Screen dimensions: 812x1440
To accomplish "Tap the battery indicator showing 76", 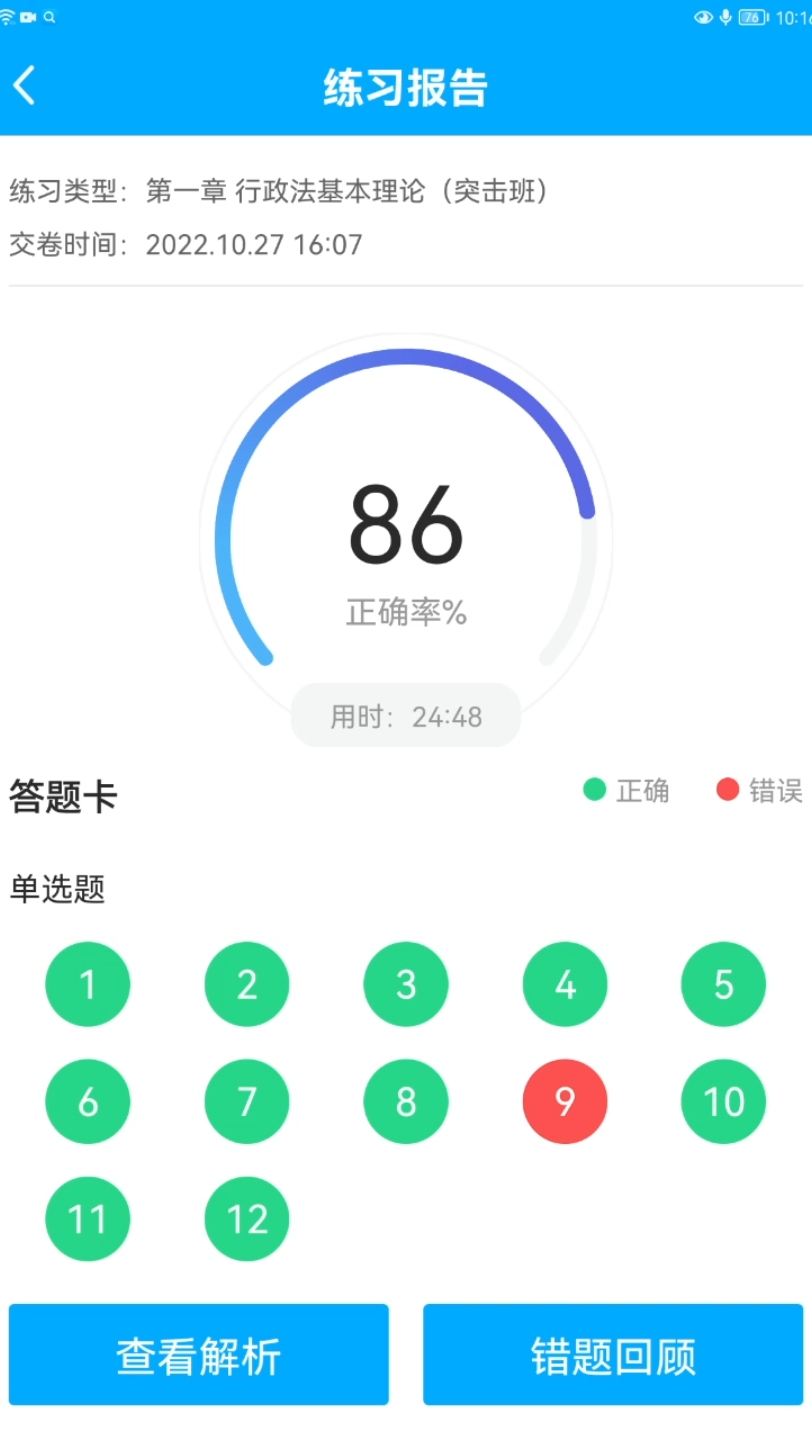I will (752, 17).
